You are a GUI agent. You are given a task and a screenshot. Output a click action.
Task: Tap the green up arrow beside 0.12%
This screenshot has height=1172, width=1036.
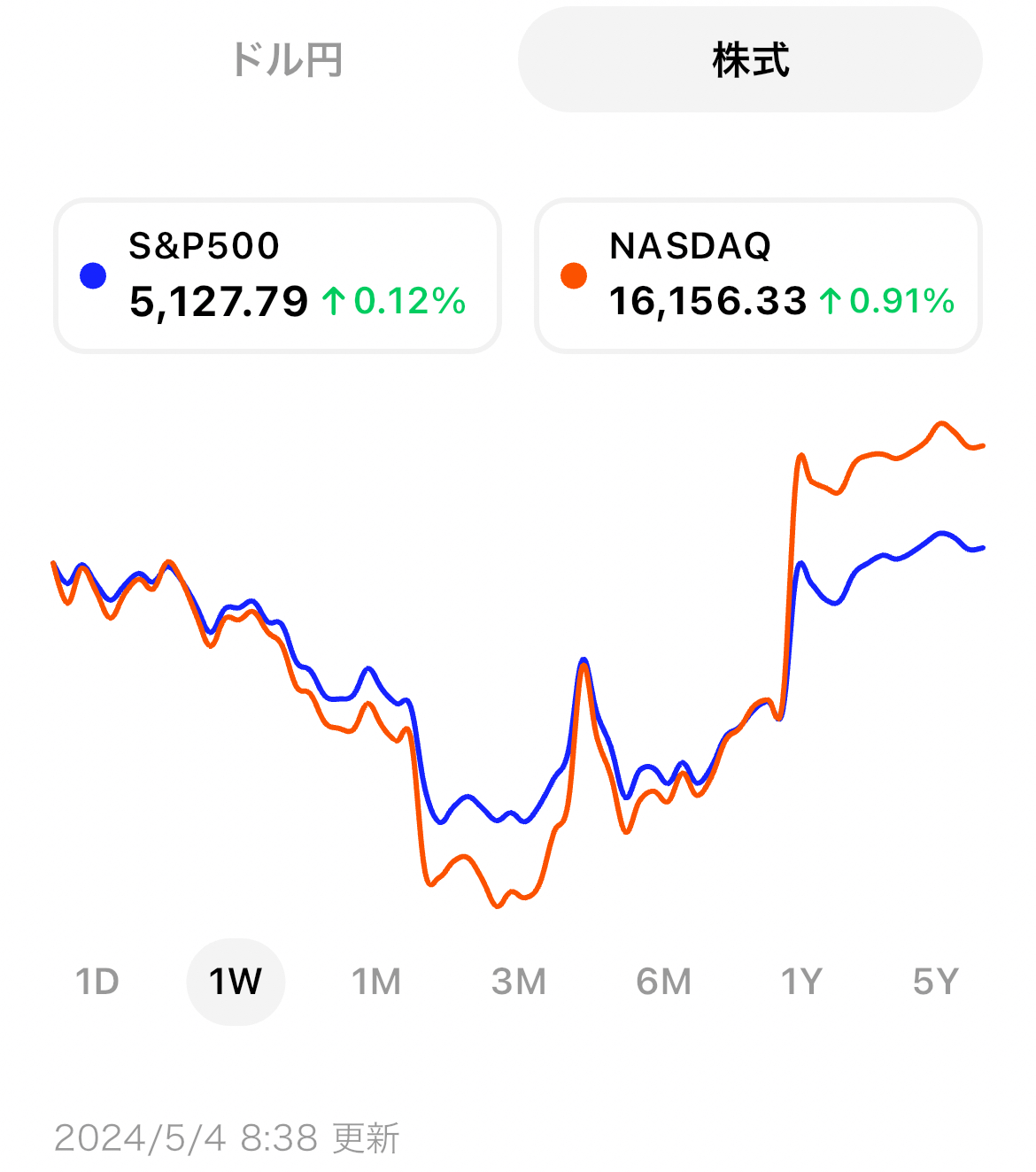tap(336, 302)
